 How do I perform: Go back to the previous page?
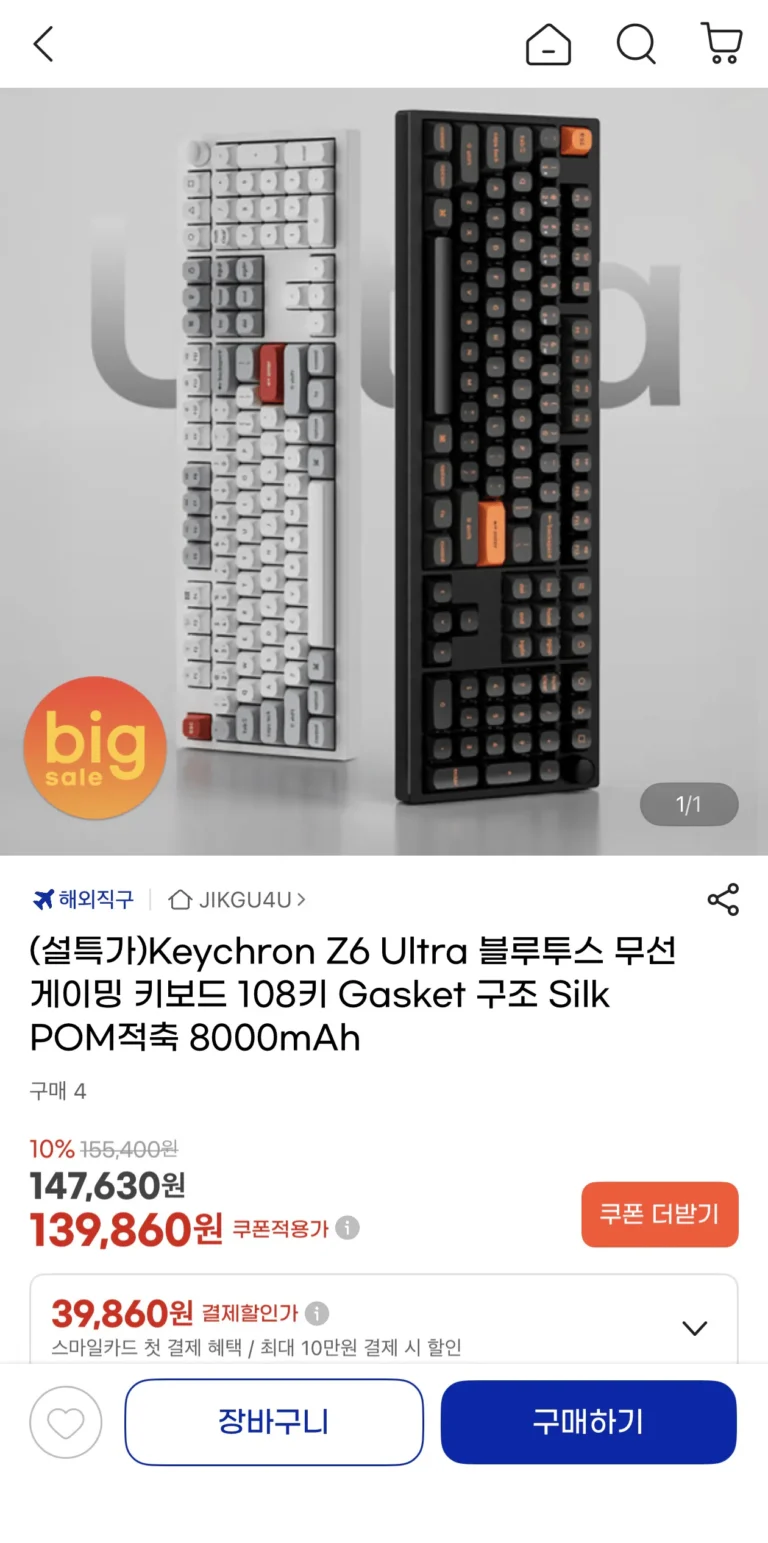(x=43, y=44)
